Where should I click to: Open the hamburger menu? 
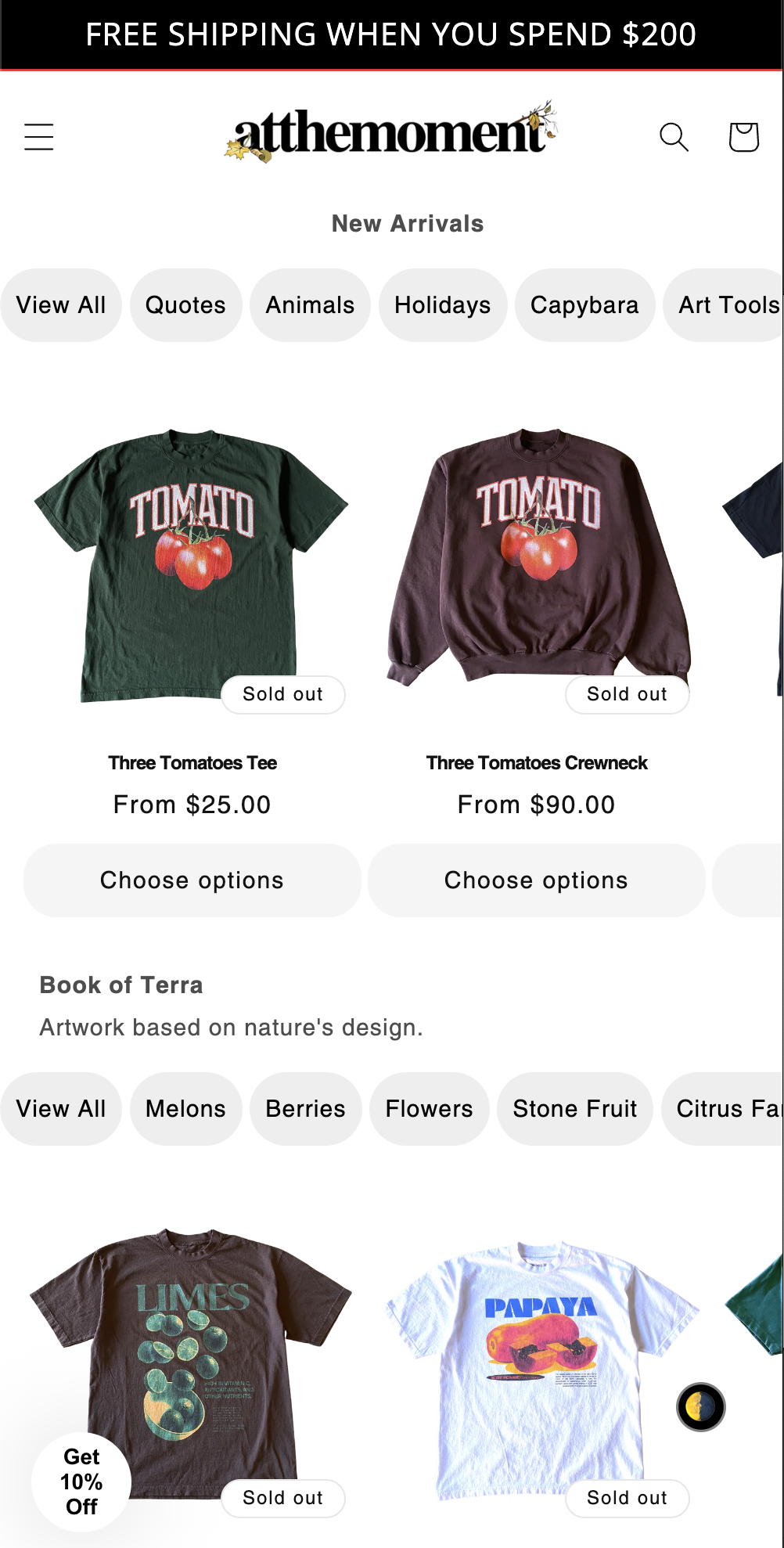[38, 137]
